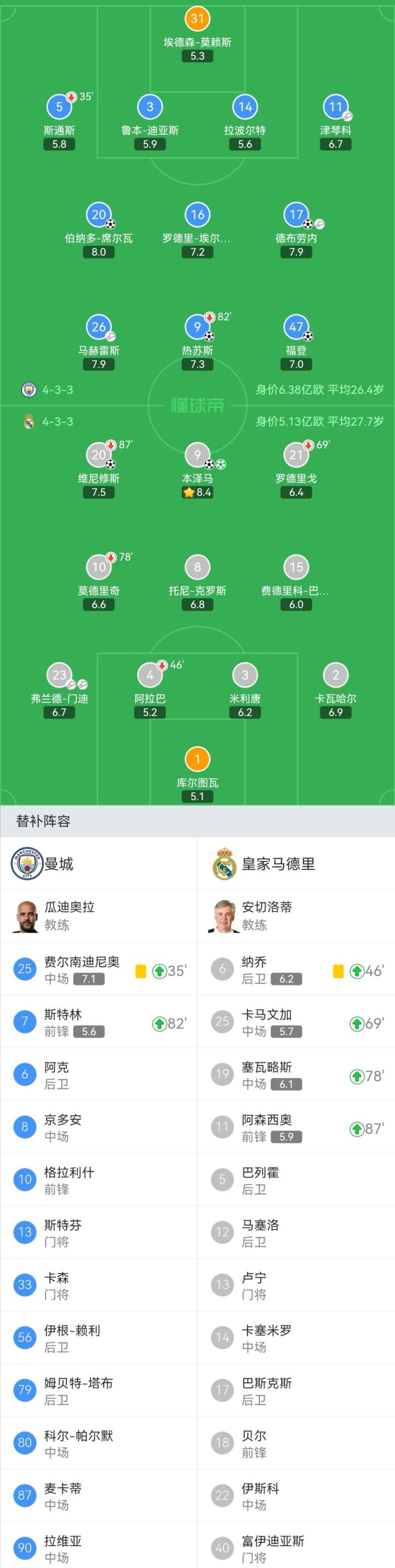Image resolution: width=395 pixels, height=1568 pixels.
Task: Open 津琴科 player card
Action: pos(335,108)
